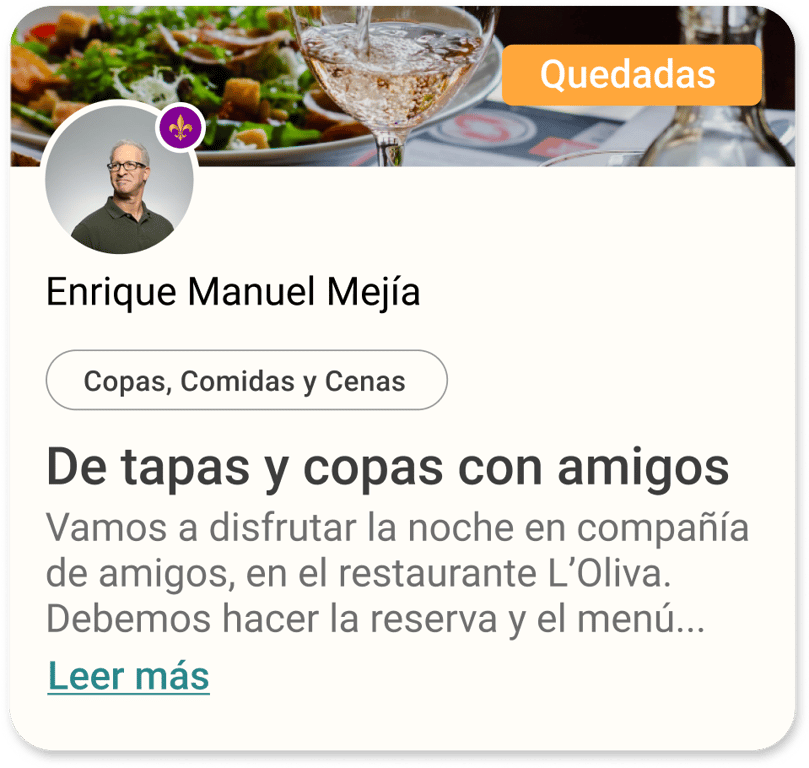Tap the orange Quedadas tag
Screen dimensions: 809x768
pyautogui.click(x=631, y=75)
